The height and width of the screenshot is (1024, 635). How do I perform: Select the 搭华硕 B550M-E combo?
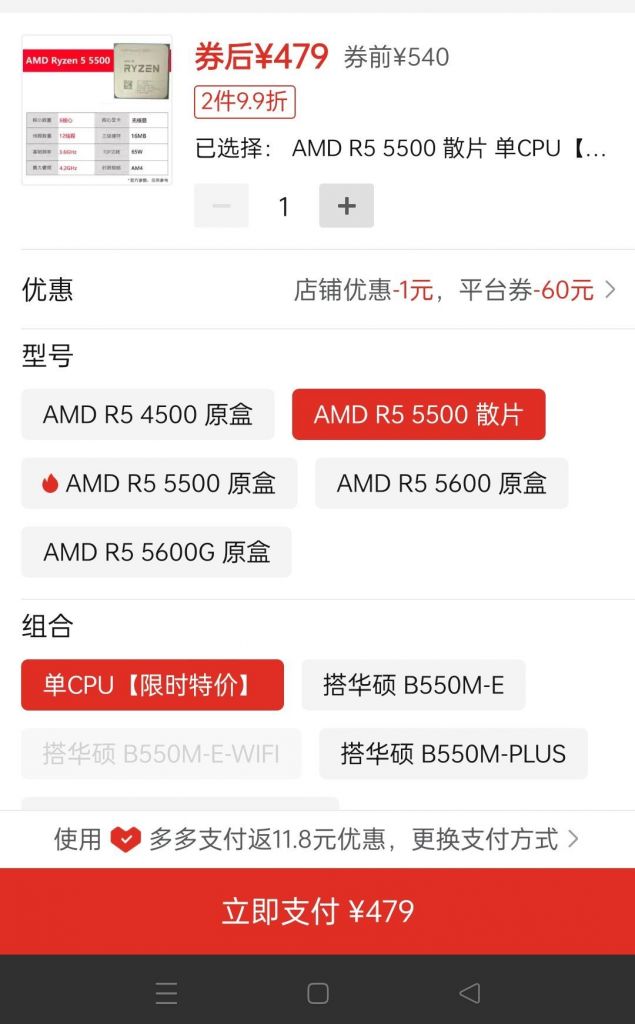[x=413, y=685]
